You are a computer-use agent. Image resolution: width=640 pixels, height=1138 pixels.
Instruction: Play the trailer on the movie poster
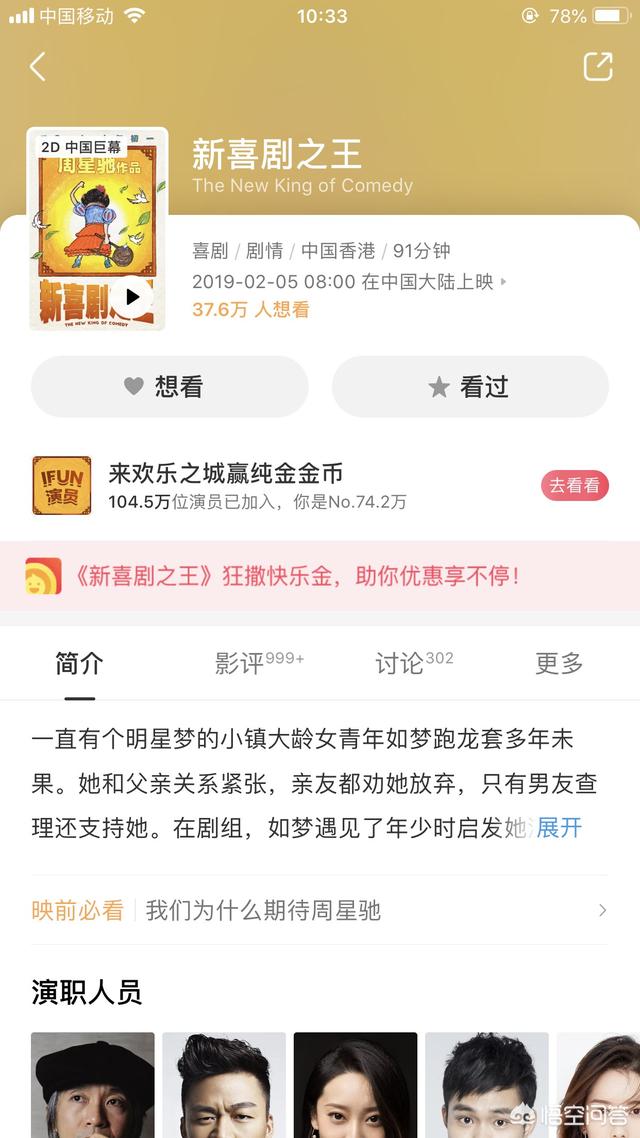coord(132,297)
